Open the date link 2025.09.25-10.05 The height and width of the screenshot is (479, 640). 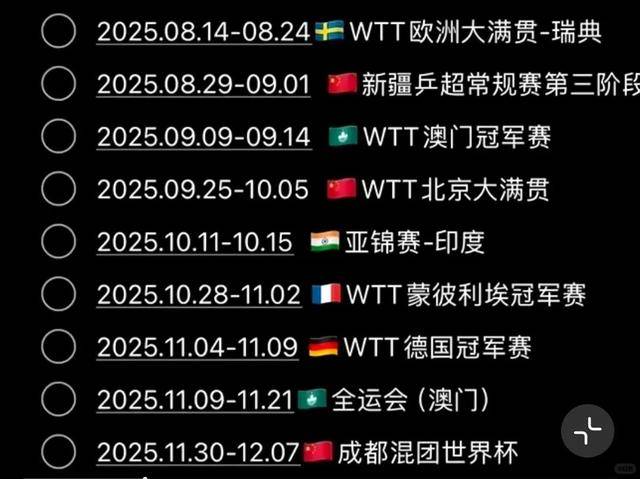(x=204, y=189)
